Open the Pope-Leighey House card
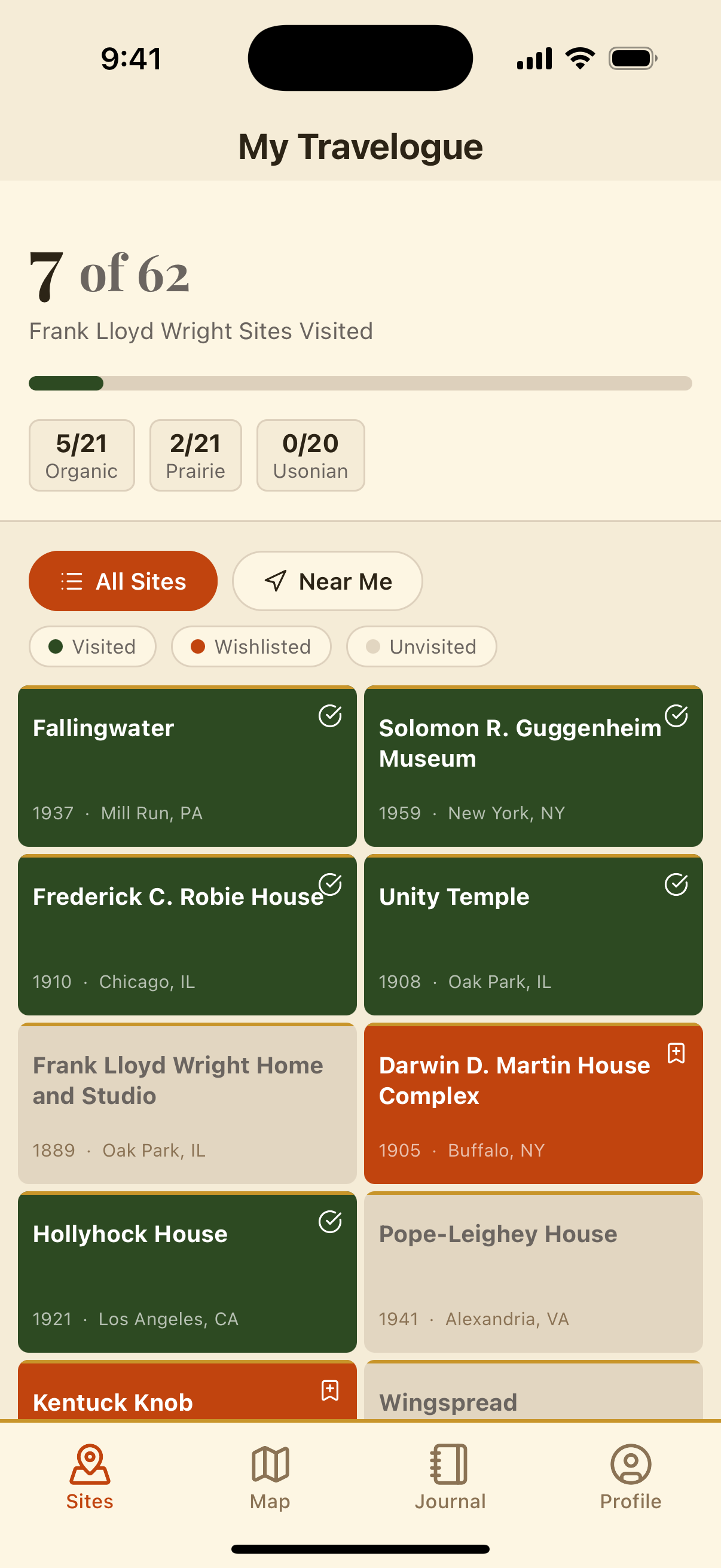 click(x=534, y=1272)
